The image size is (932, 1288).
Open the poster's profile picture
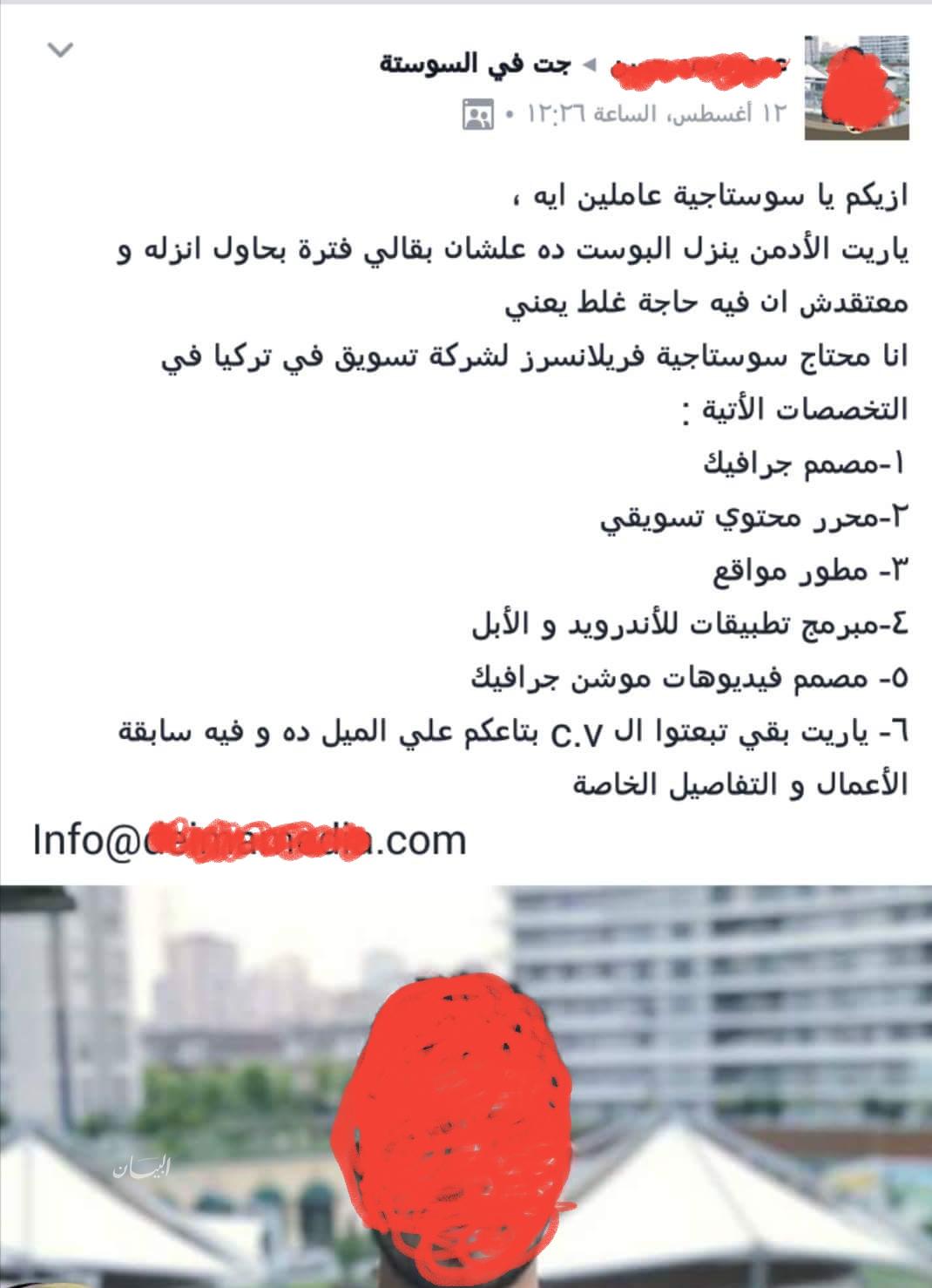[856, 88]
